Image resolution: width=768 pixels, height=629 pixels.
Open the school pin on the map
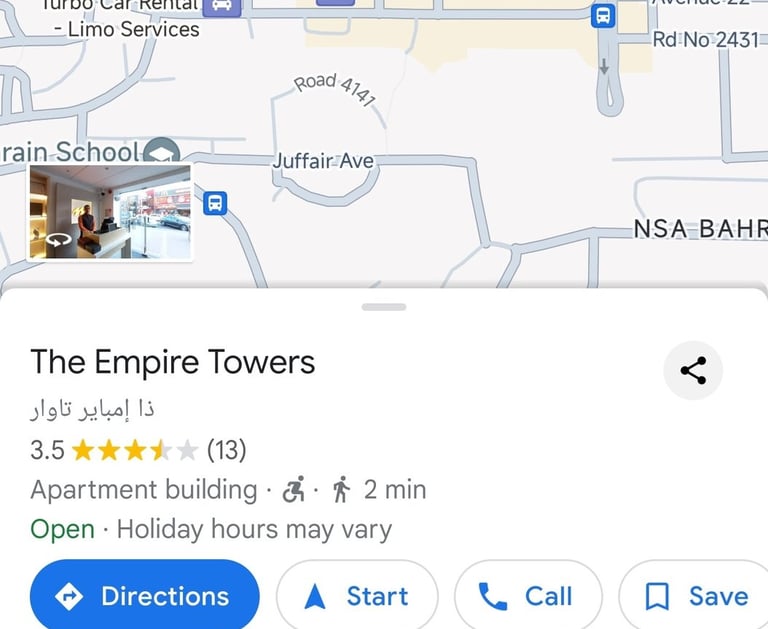pyautogui.click(x=163, y=151)
